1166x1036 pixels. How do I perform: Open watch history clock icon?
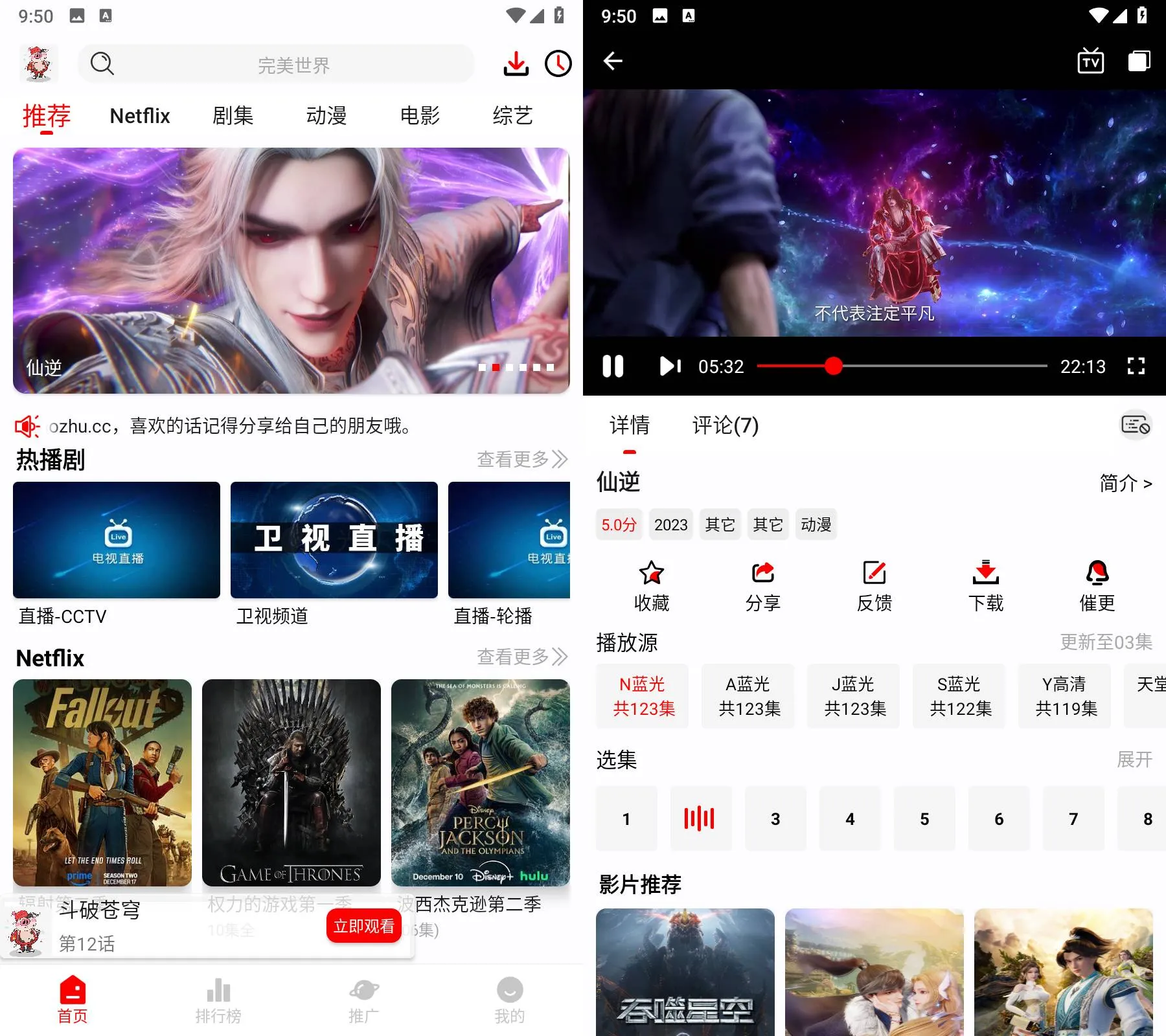pyautogui.click(x=558, y=63)
